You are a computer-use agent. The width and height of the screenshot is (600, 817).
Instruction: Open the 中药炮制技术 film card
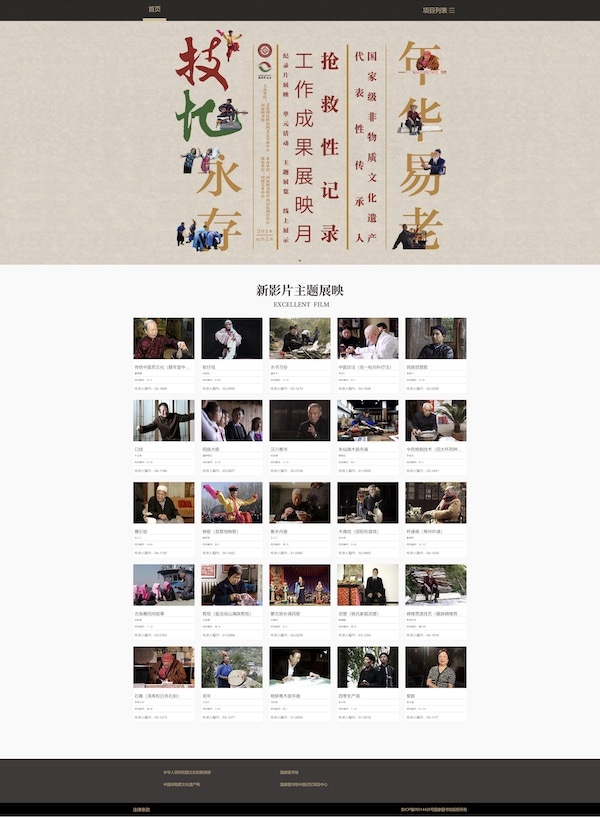(x=435, y=421)
